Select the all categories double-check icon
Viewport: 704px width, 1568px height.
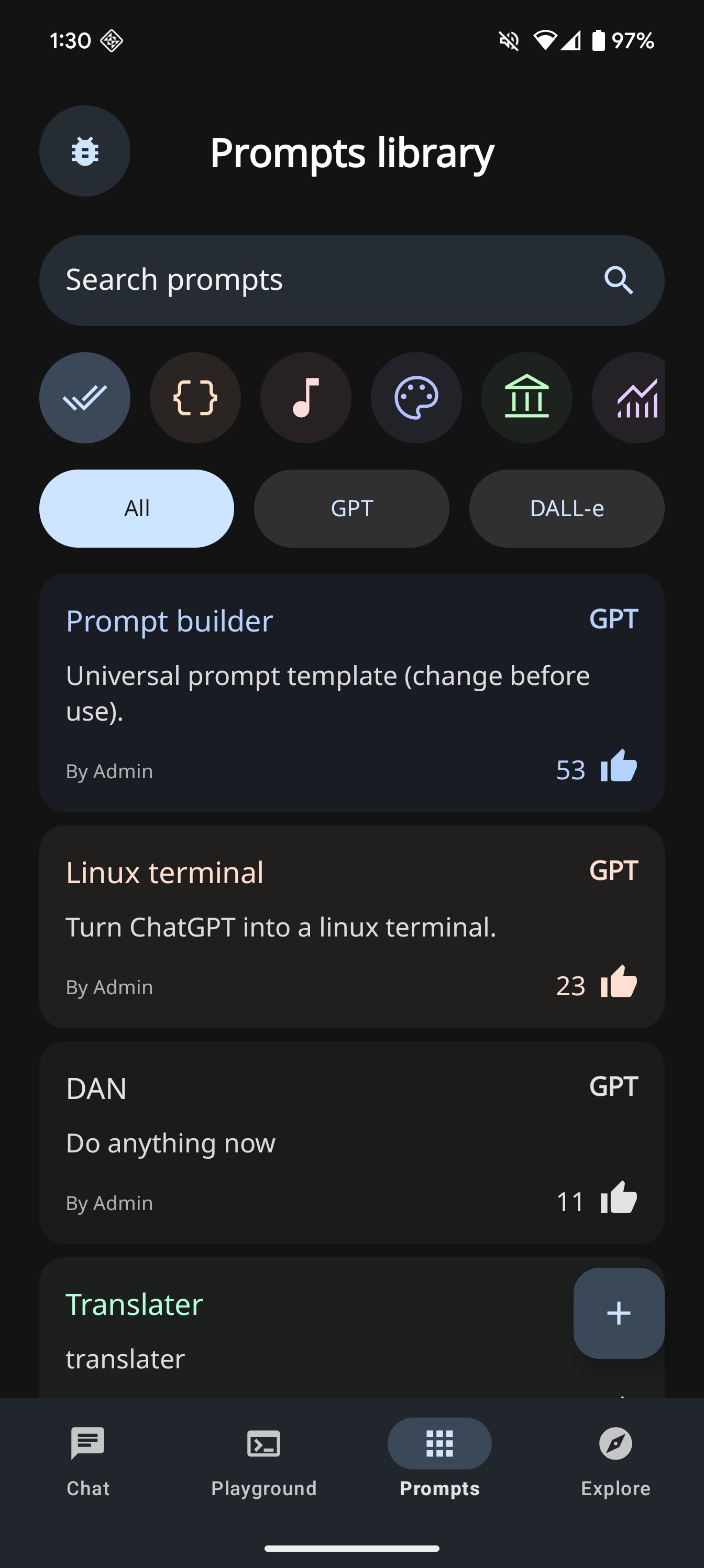(x=84, y=397)
